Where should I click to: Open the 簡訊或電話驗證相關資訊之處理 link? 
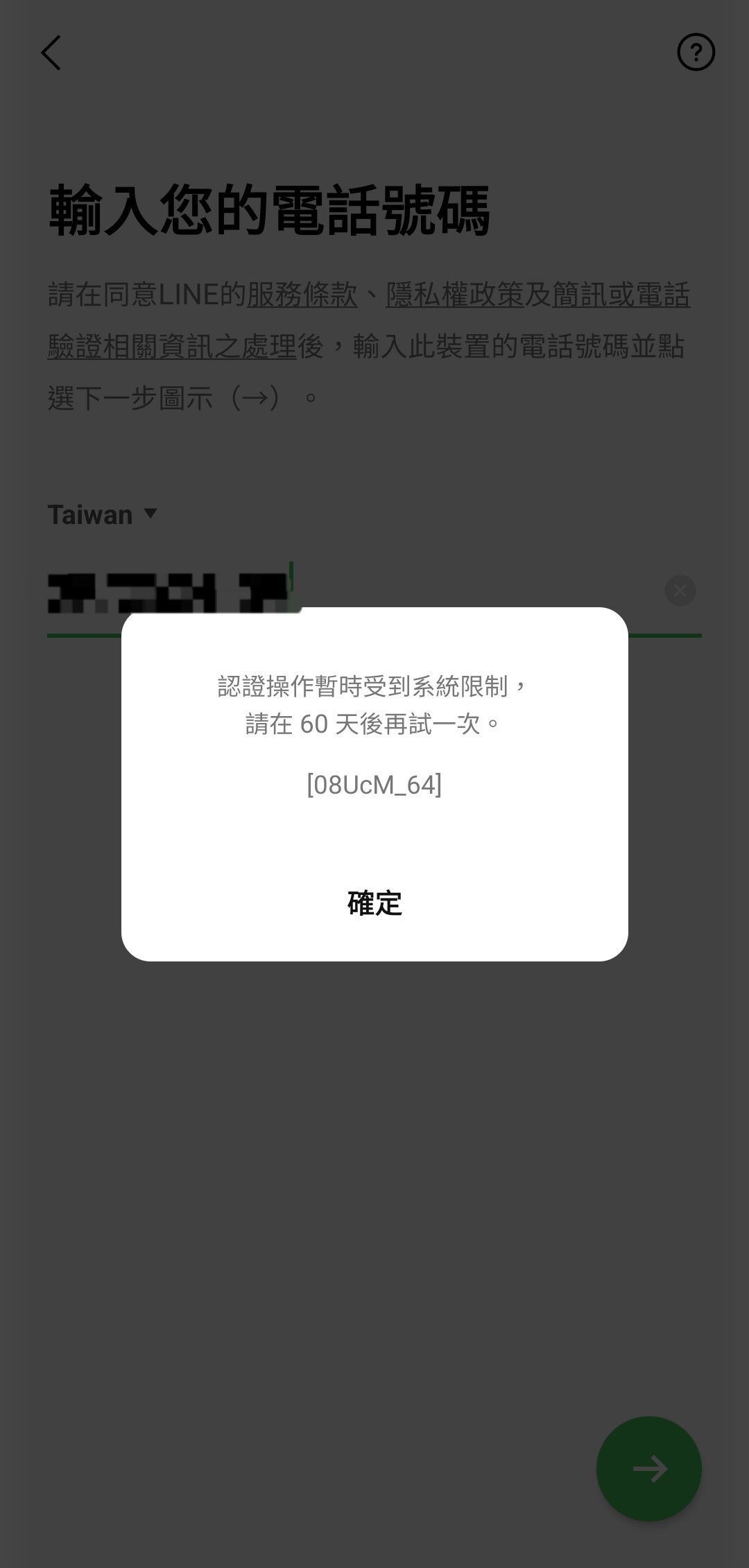coord(368,320)
